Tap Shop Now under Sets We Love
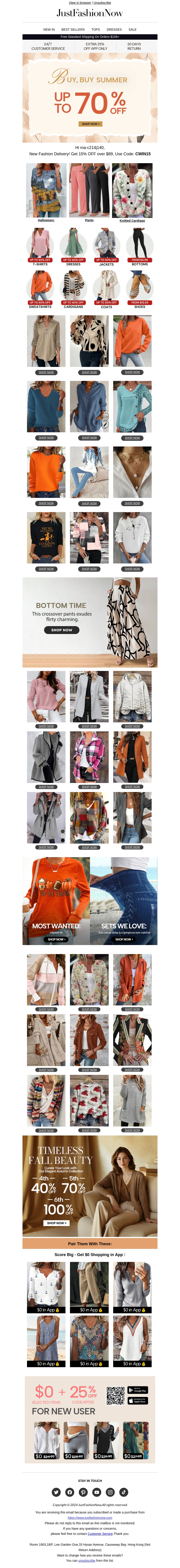 click(124, 939)
